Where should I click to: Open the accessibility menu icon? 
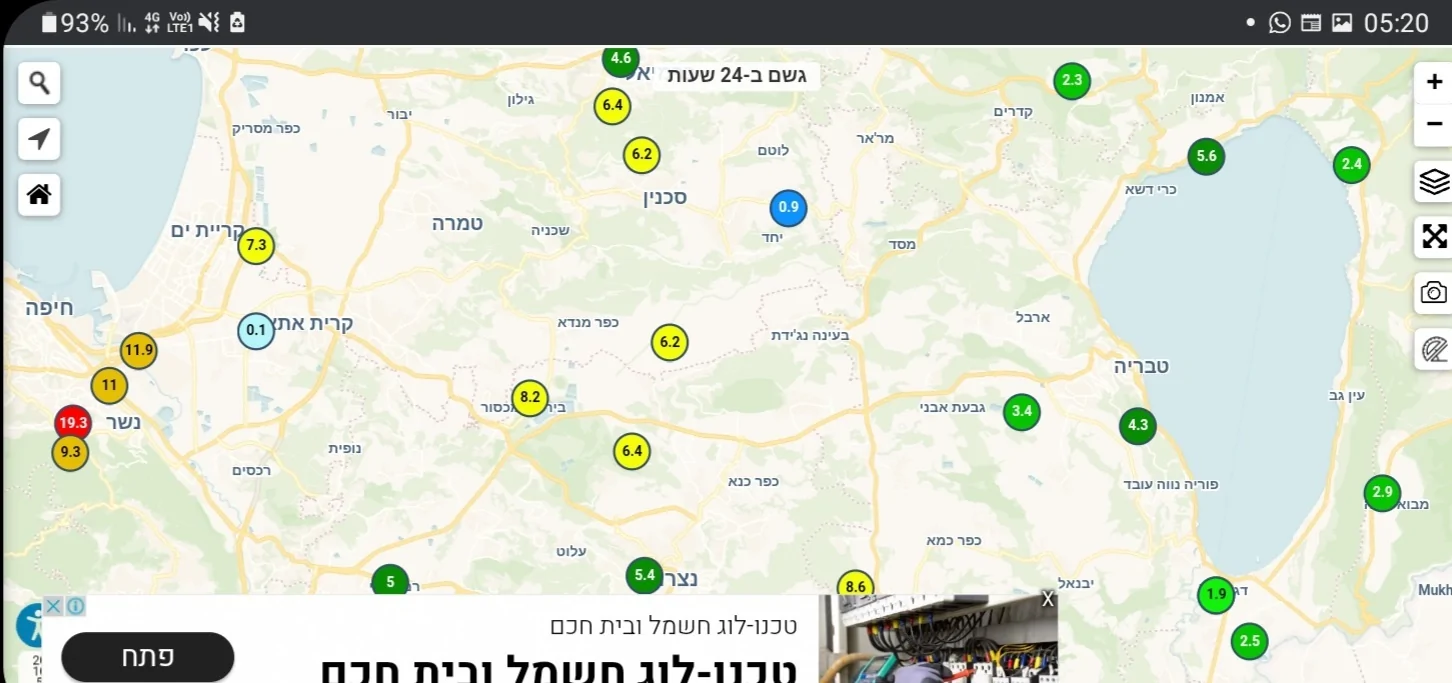pyautogui.click(x=28, y=624)
